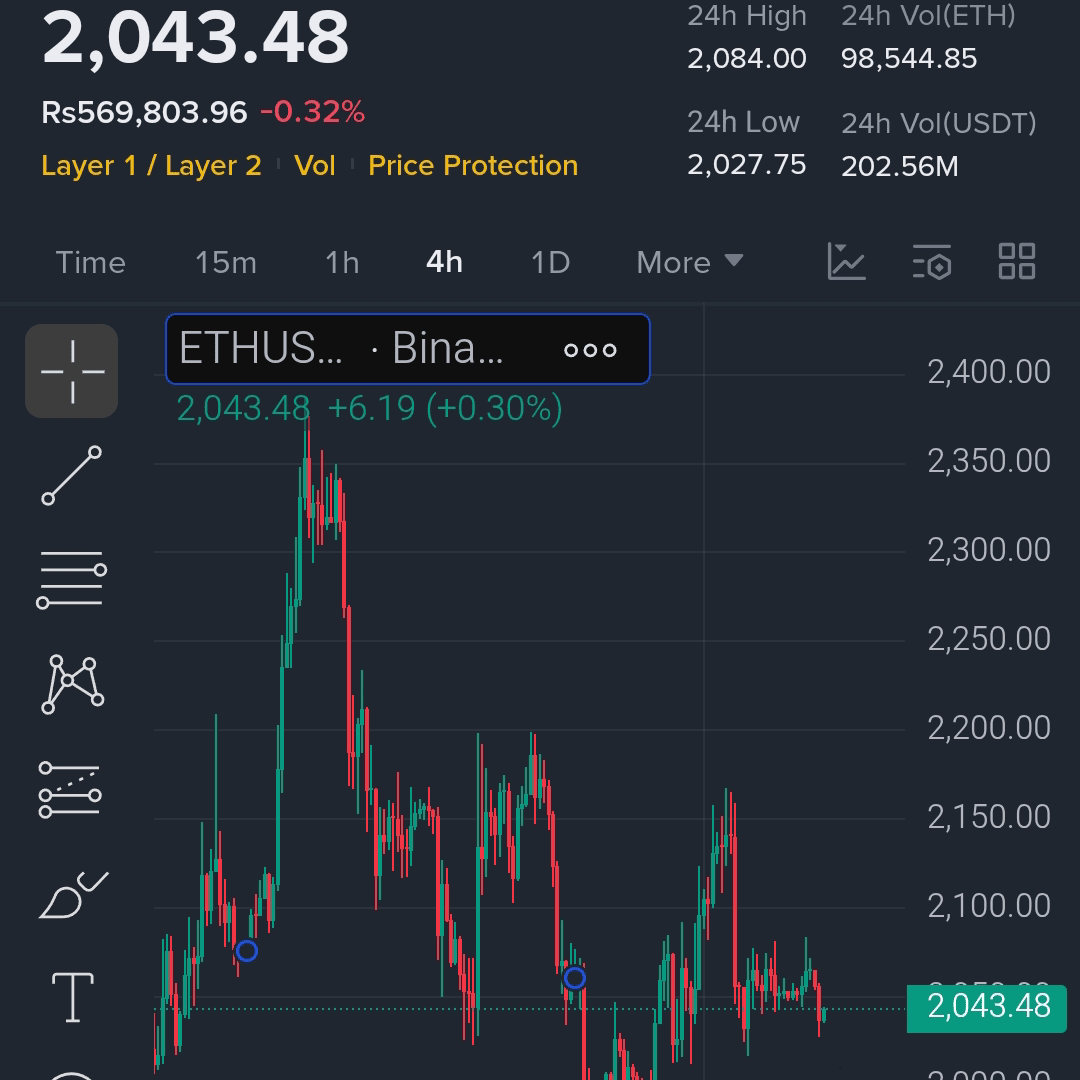Select the prediction and measurement tool

[71, 789]
